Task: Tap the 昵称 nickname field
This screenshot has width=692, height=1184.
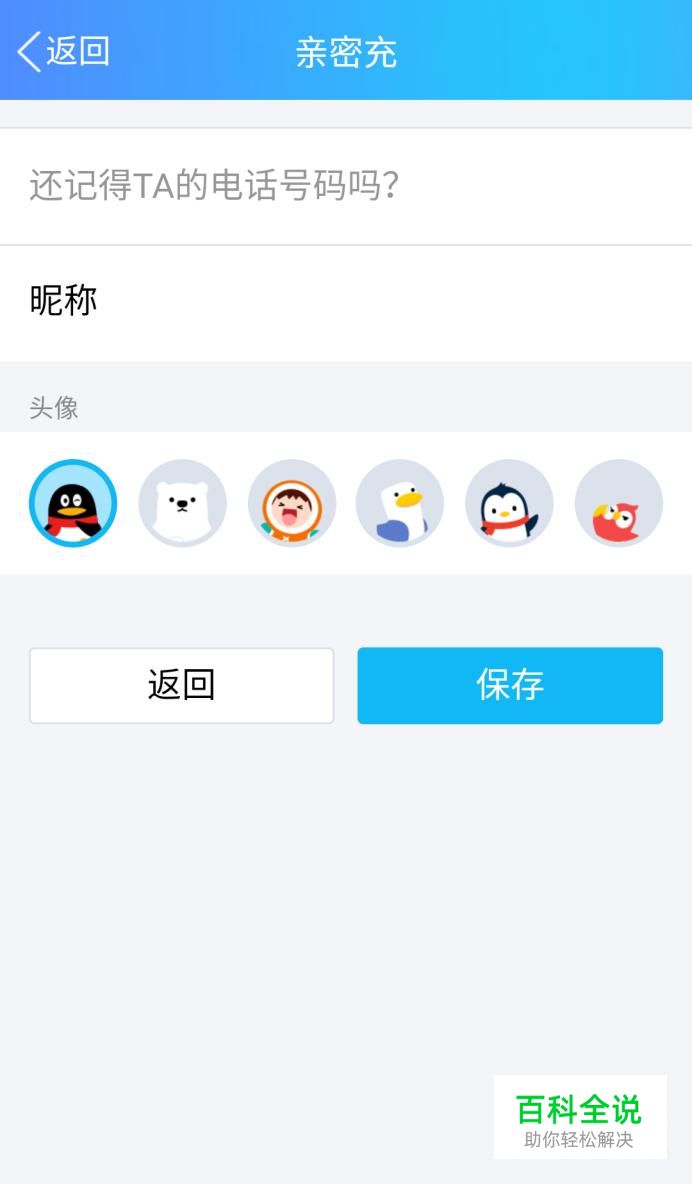Action: (346, 303)
